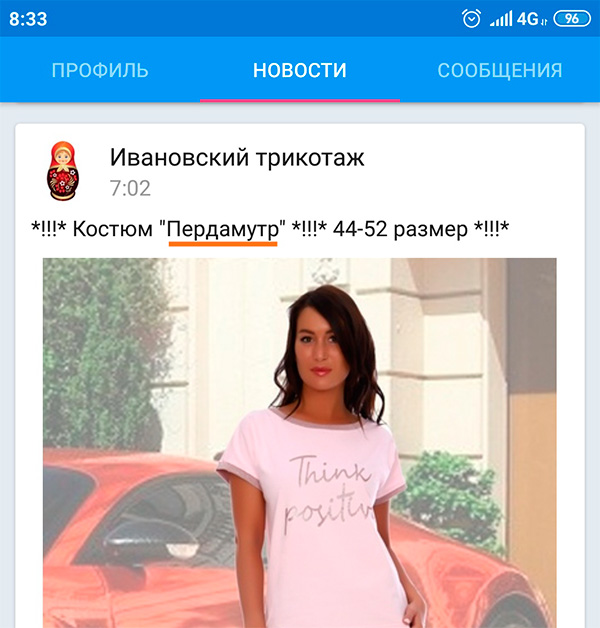Open Ивановский трикотаж group page
Viewport: 600px width, 628px height.
point(237,157)
